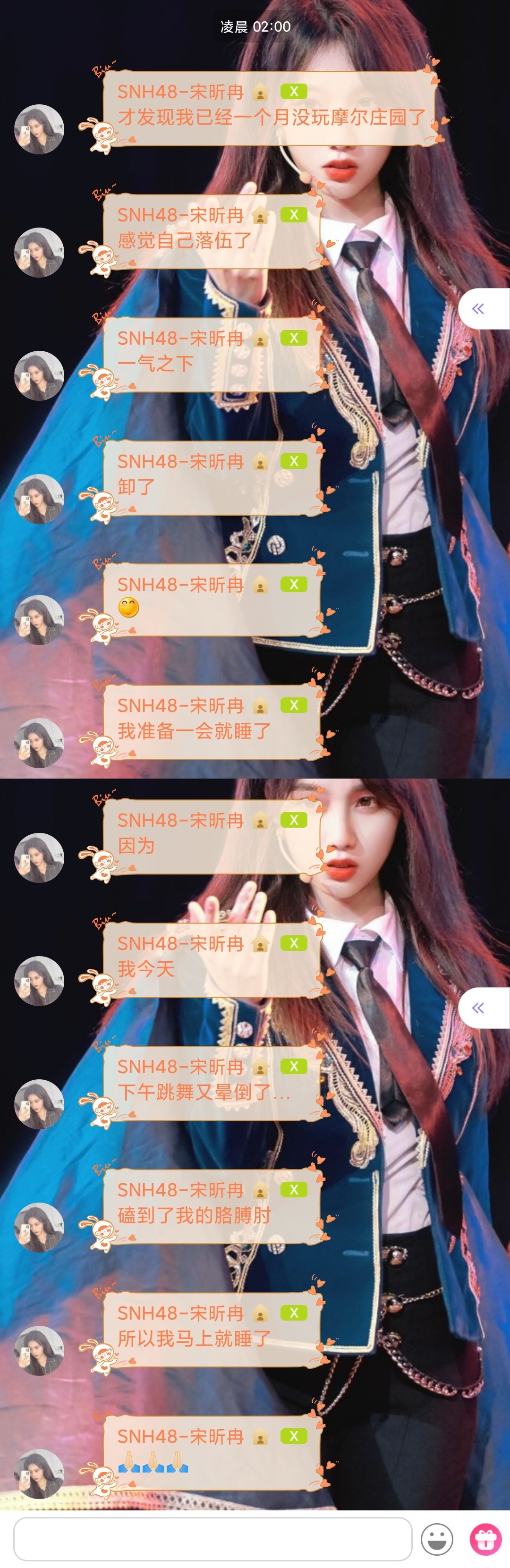
Task: Open avatar next to 磕到了我的胳膊肘 message
Action: tap(39, 1227)
